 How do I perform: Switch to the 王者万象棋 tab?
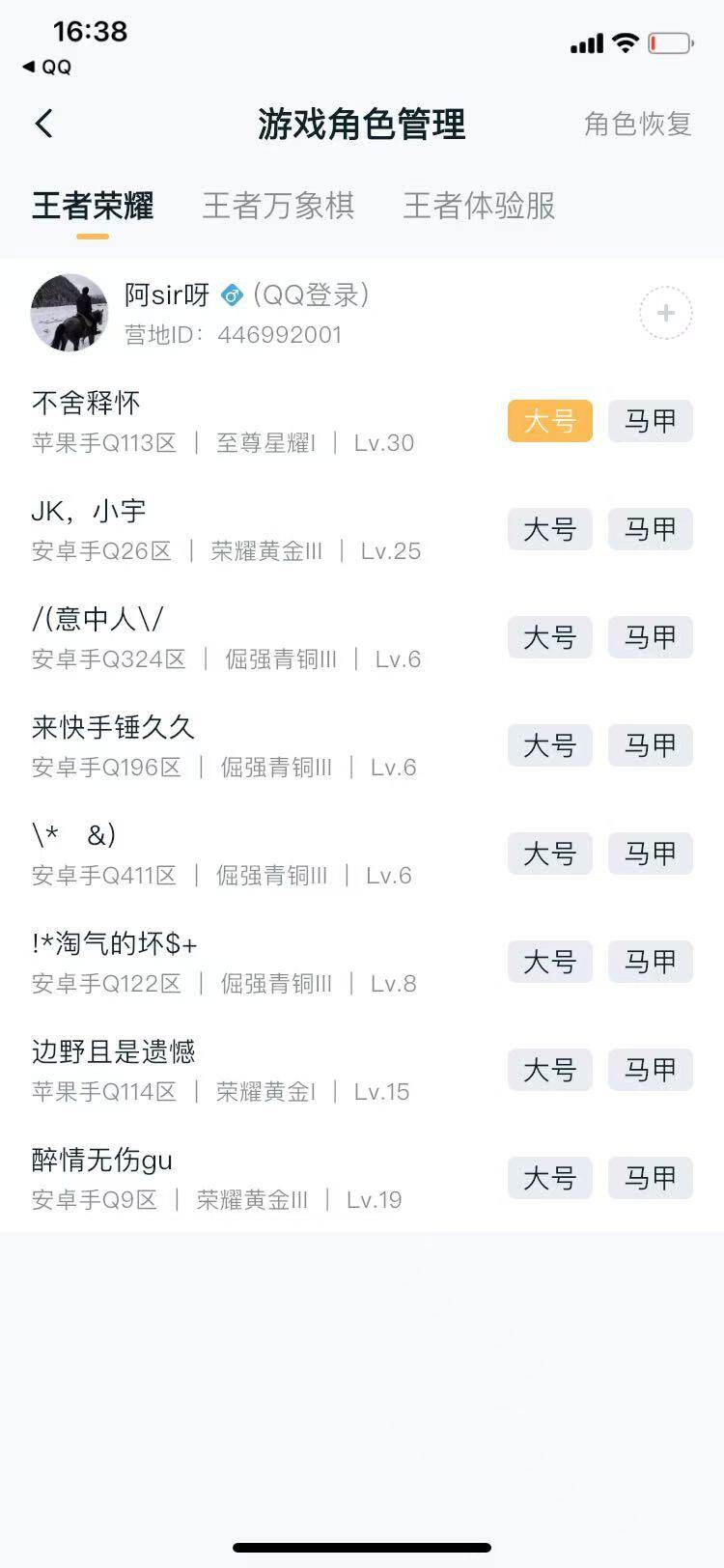280,207
